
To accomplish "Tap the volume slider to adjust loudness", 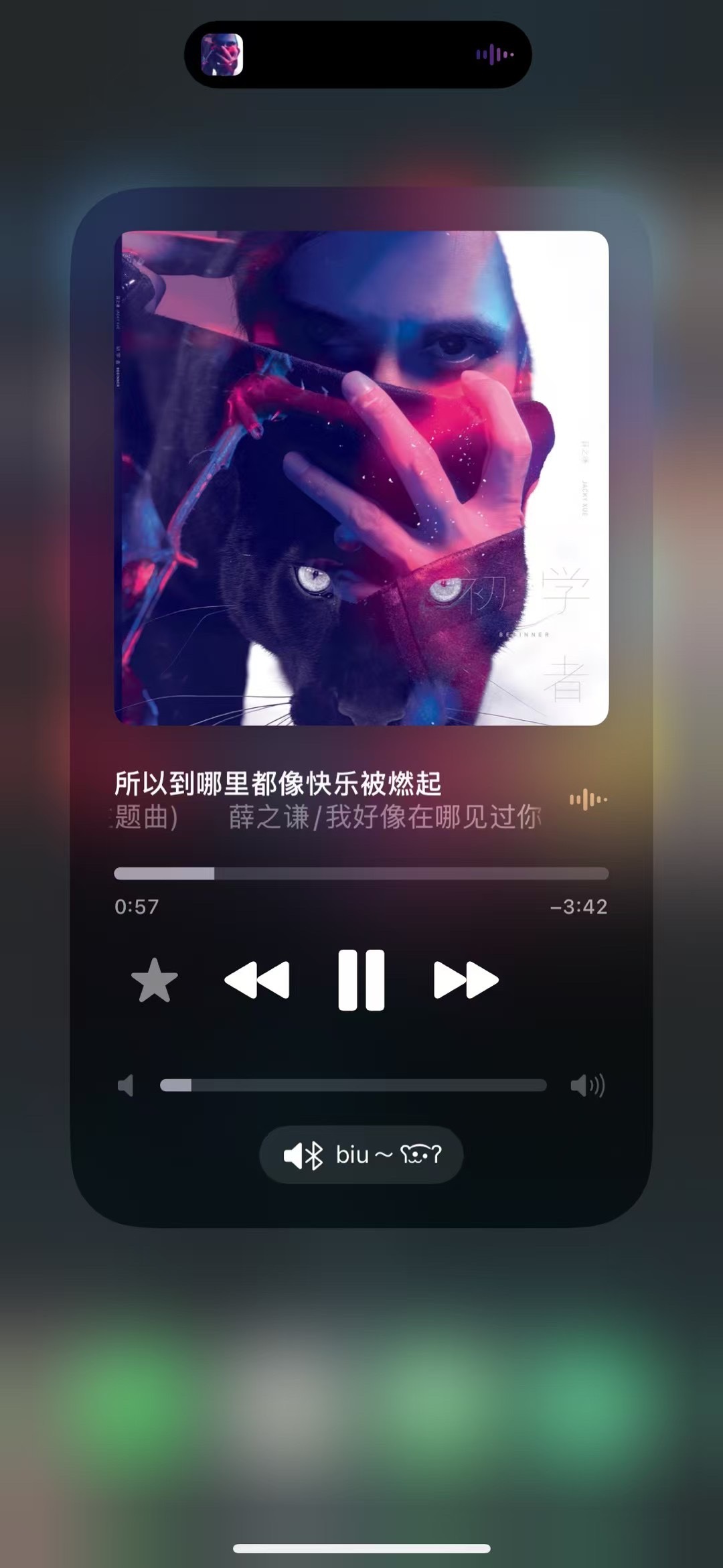I will (353, 1085).
